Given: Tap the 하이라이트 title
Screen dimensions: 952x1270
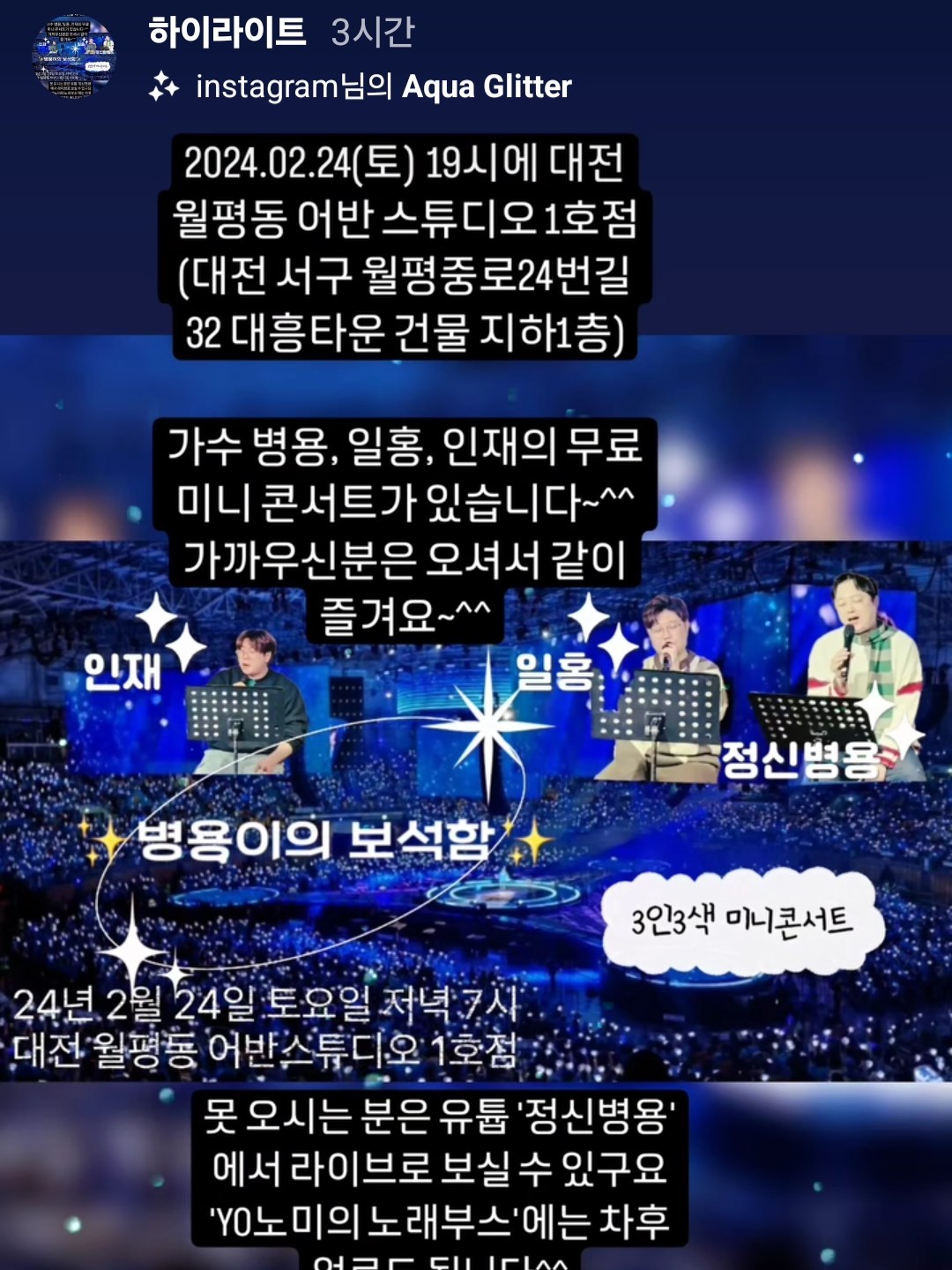Looking at the screenshot, I should point(227,33).
